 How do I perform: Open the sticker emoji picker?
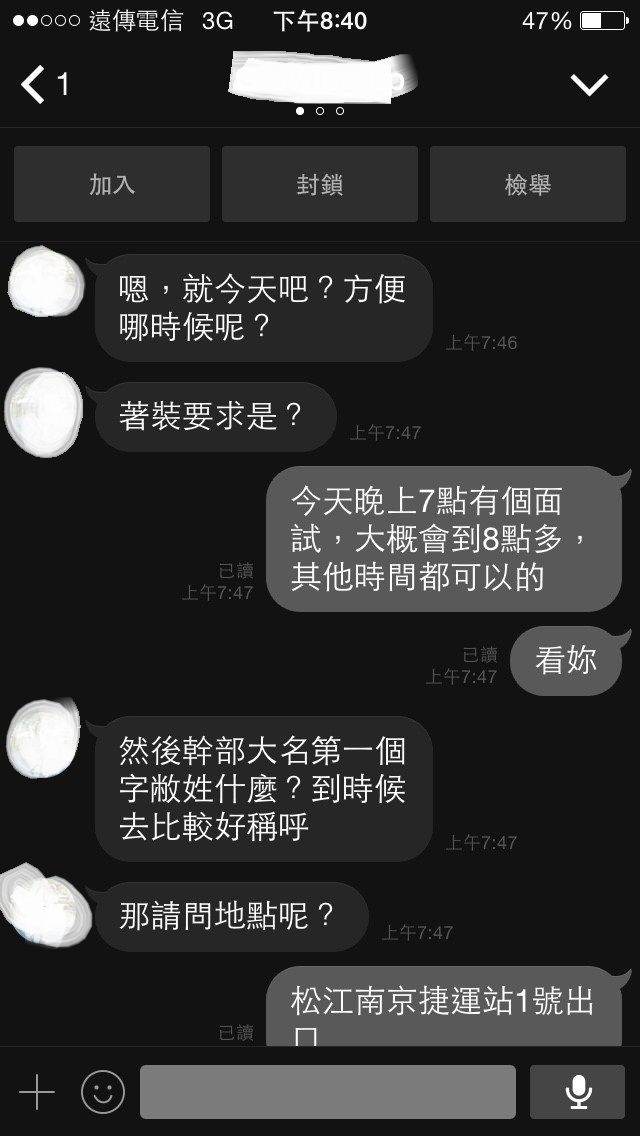coord(102,1092)
